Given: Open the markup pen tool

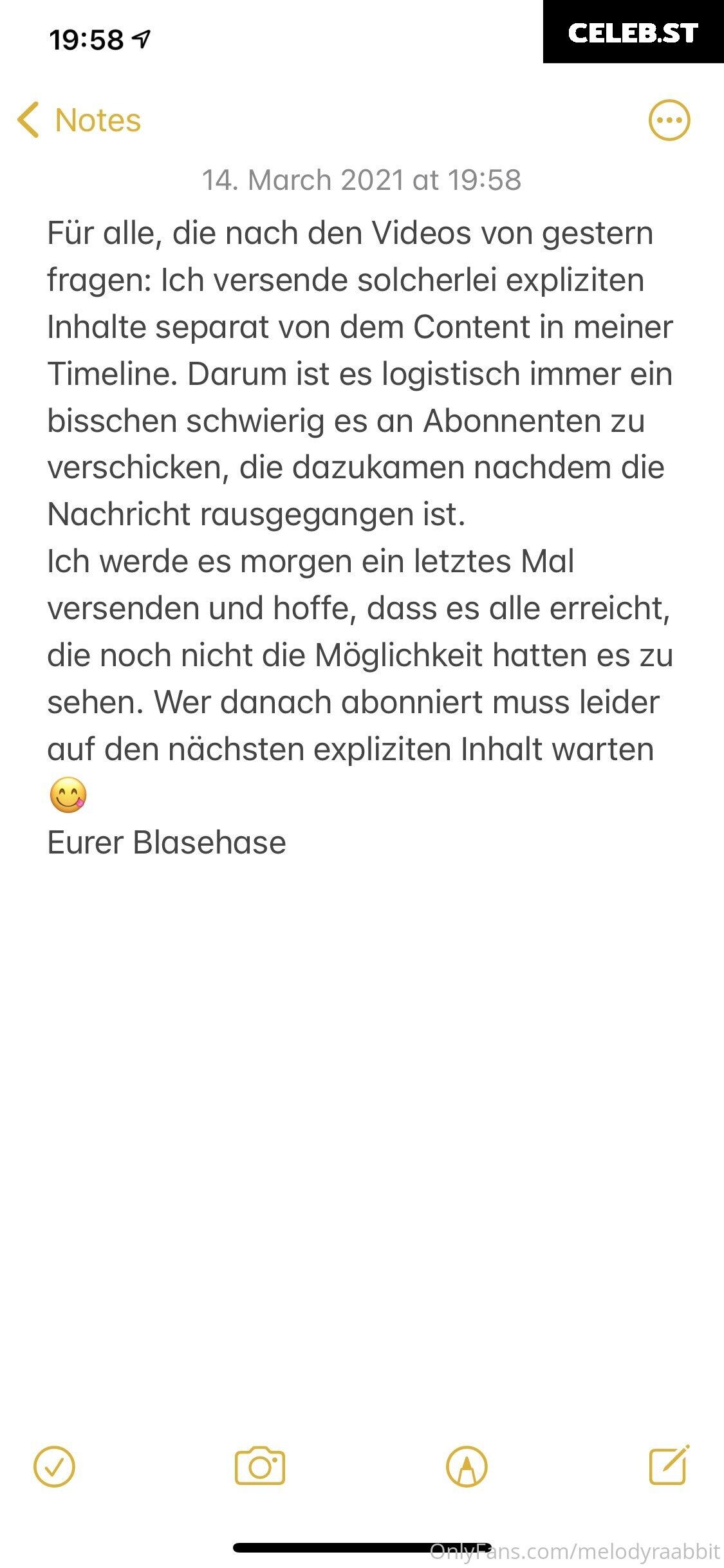Looking at the screenshot, I should (467, 1467).
